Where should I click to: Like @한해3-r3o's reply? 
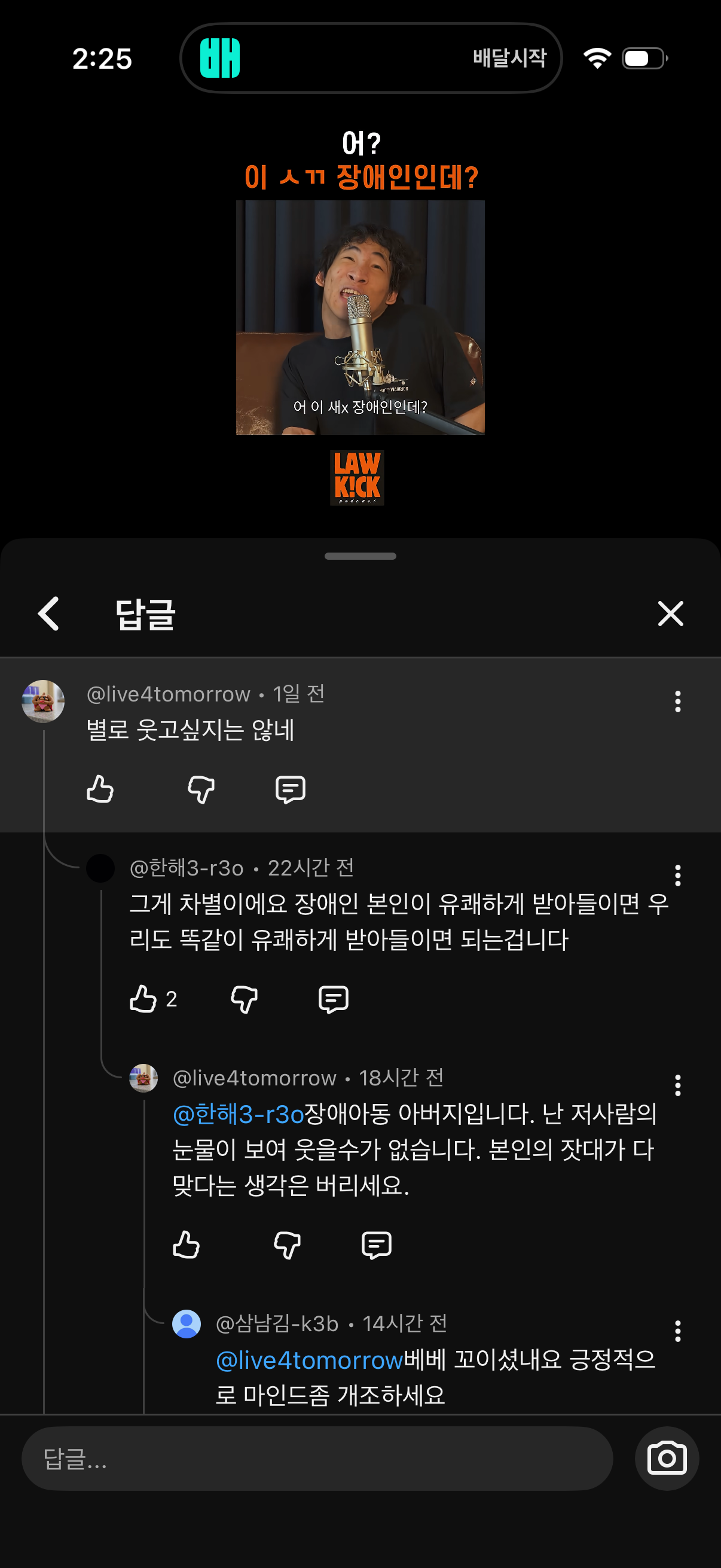tap(143, 999)
